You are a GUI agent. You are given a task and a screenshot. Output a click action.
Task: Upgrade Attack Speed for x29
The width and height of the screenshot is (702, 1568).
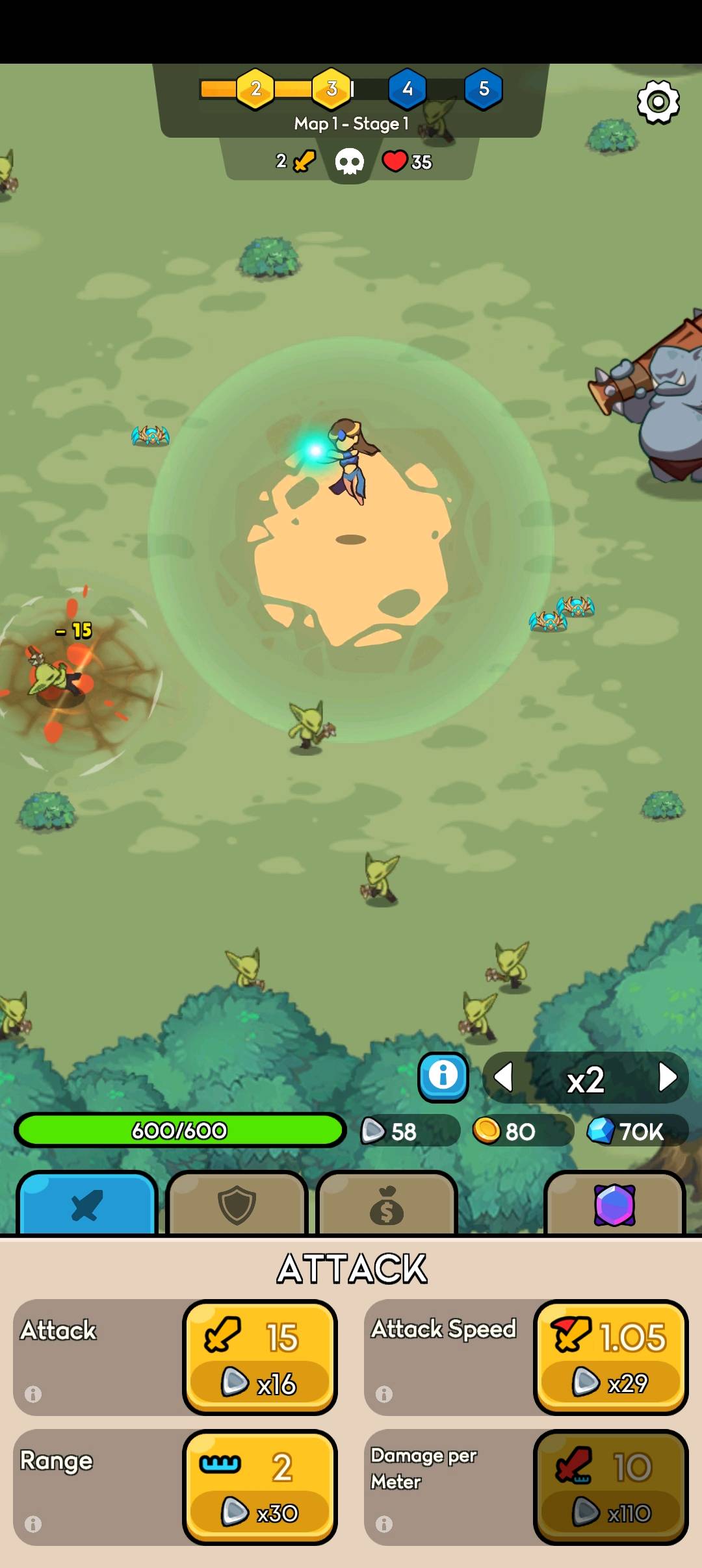coord(610,1357)
